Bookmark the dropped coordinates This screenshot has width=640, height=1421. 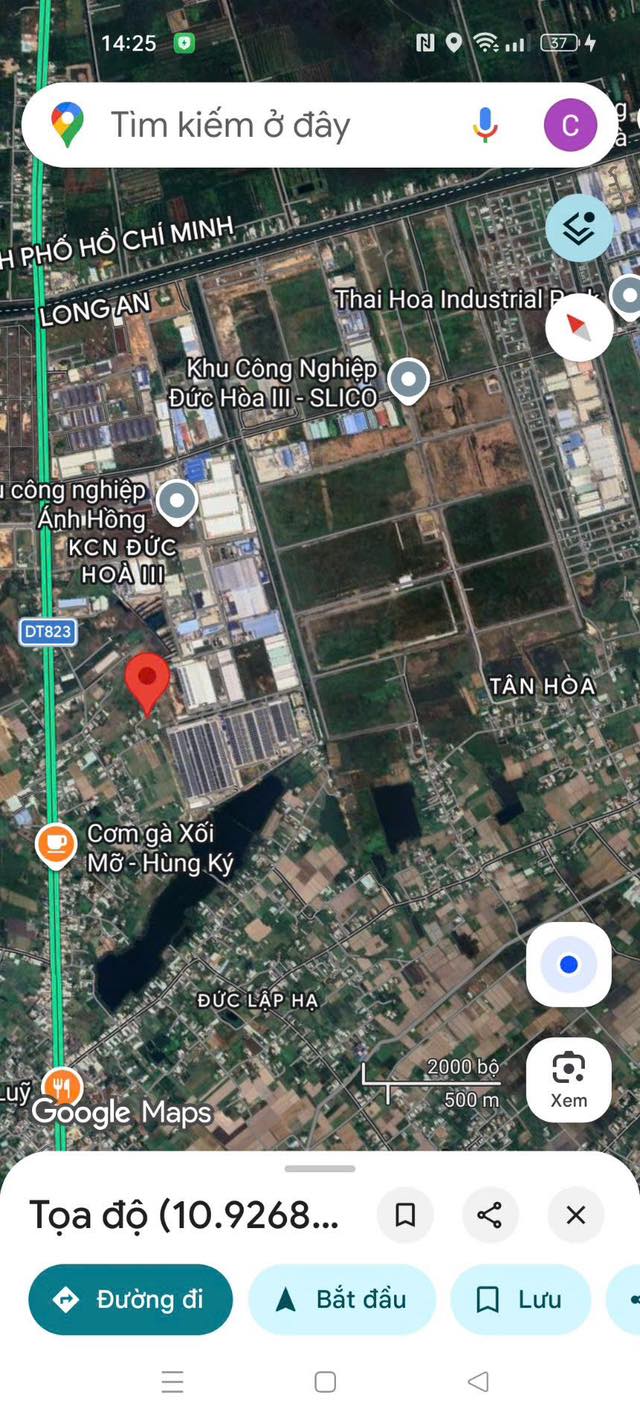(x=405, y=1215)
